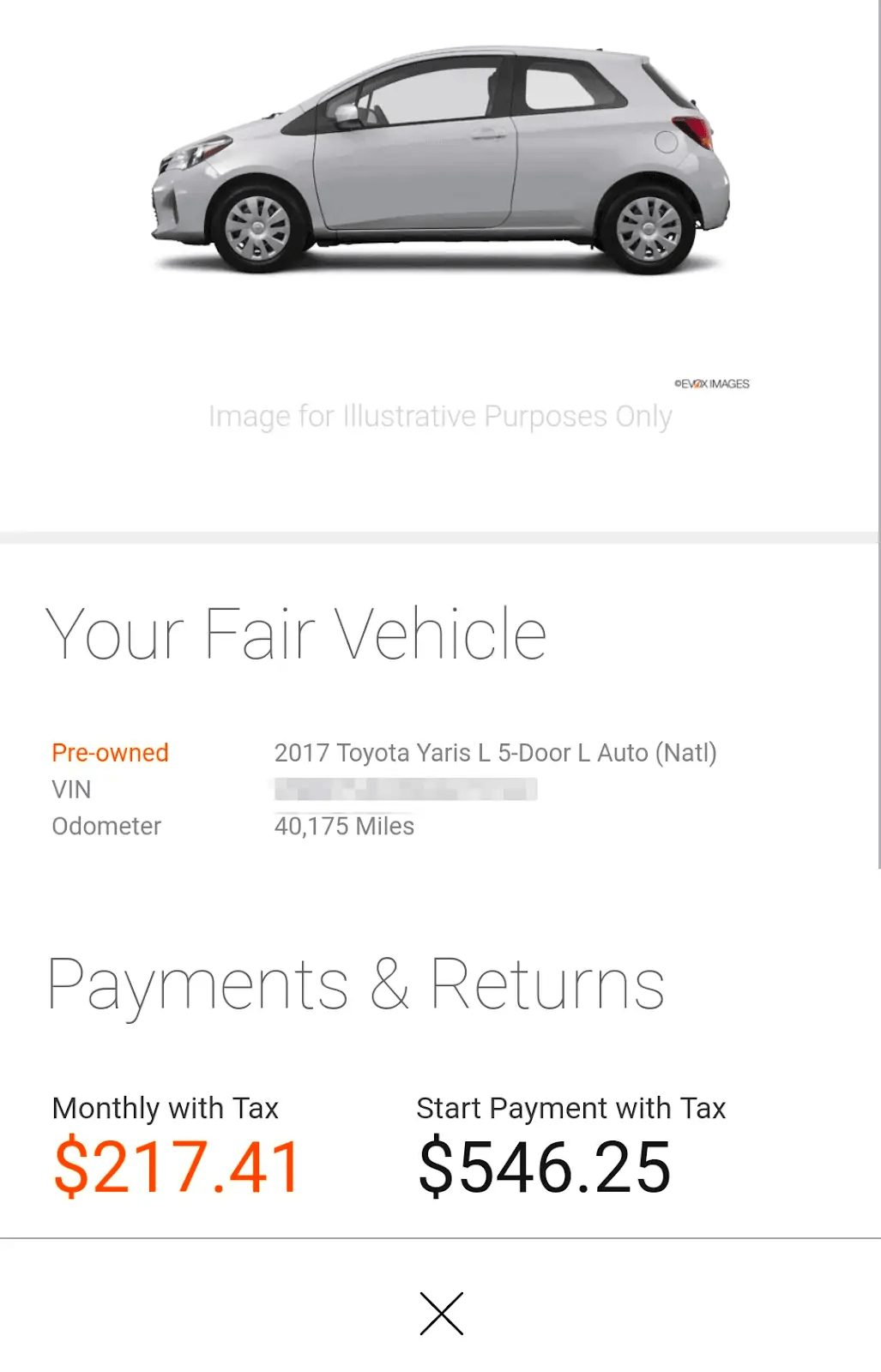The width and height of the screenshot is (881, 1372).
Task: Click the $546.25 start payment amount
Action: tap(545, 1164)
